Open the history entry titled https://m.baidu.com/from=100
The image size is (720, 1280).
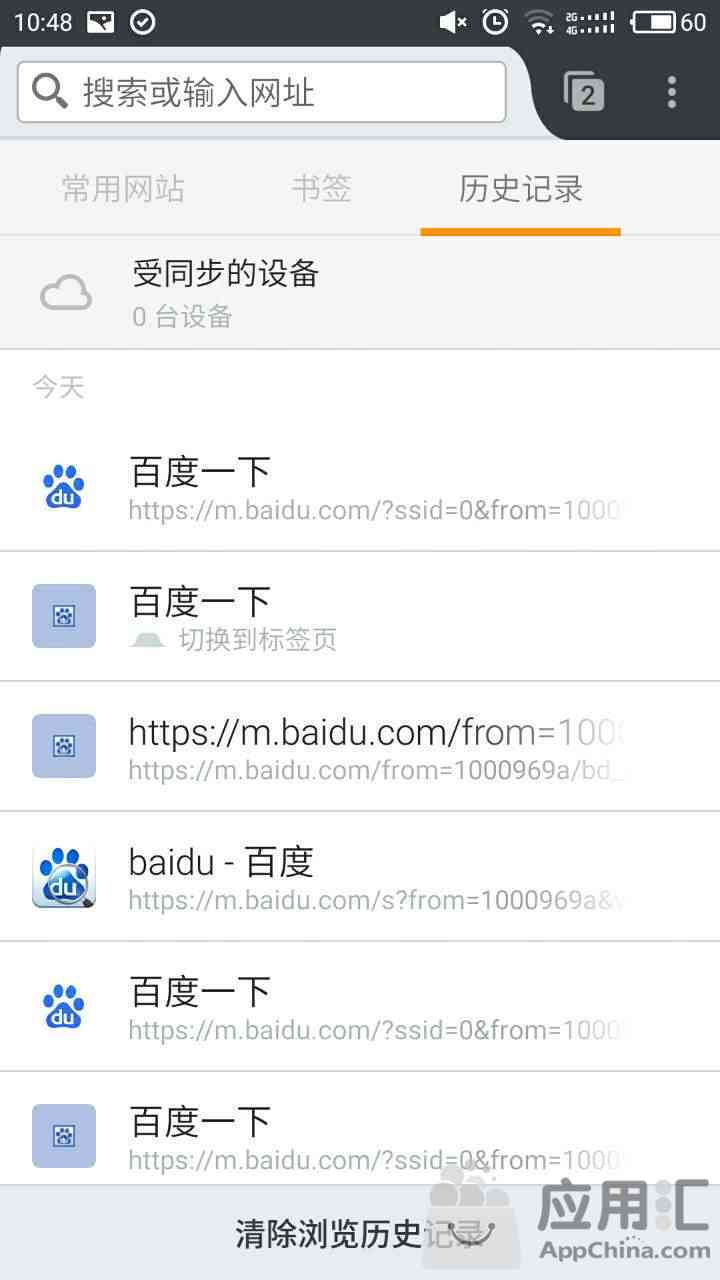pos(360,746)
